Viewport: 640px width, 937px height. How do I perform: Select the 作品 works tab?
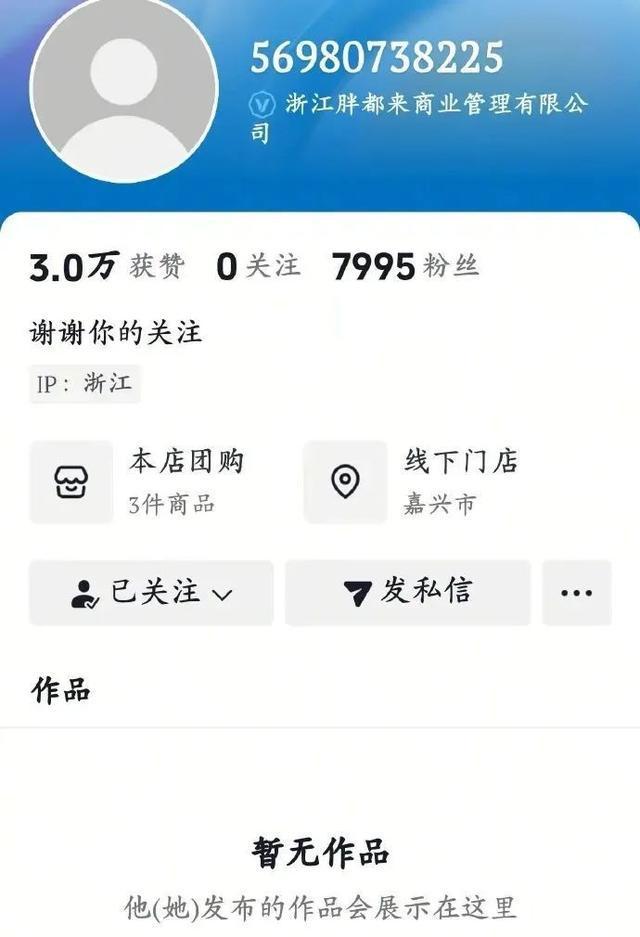(x=61, y=690)
